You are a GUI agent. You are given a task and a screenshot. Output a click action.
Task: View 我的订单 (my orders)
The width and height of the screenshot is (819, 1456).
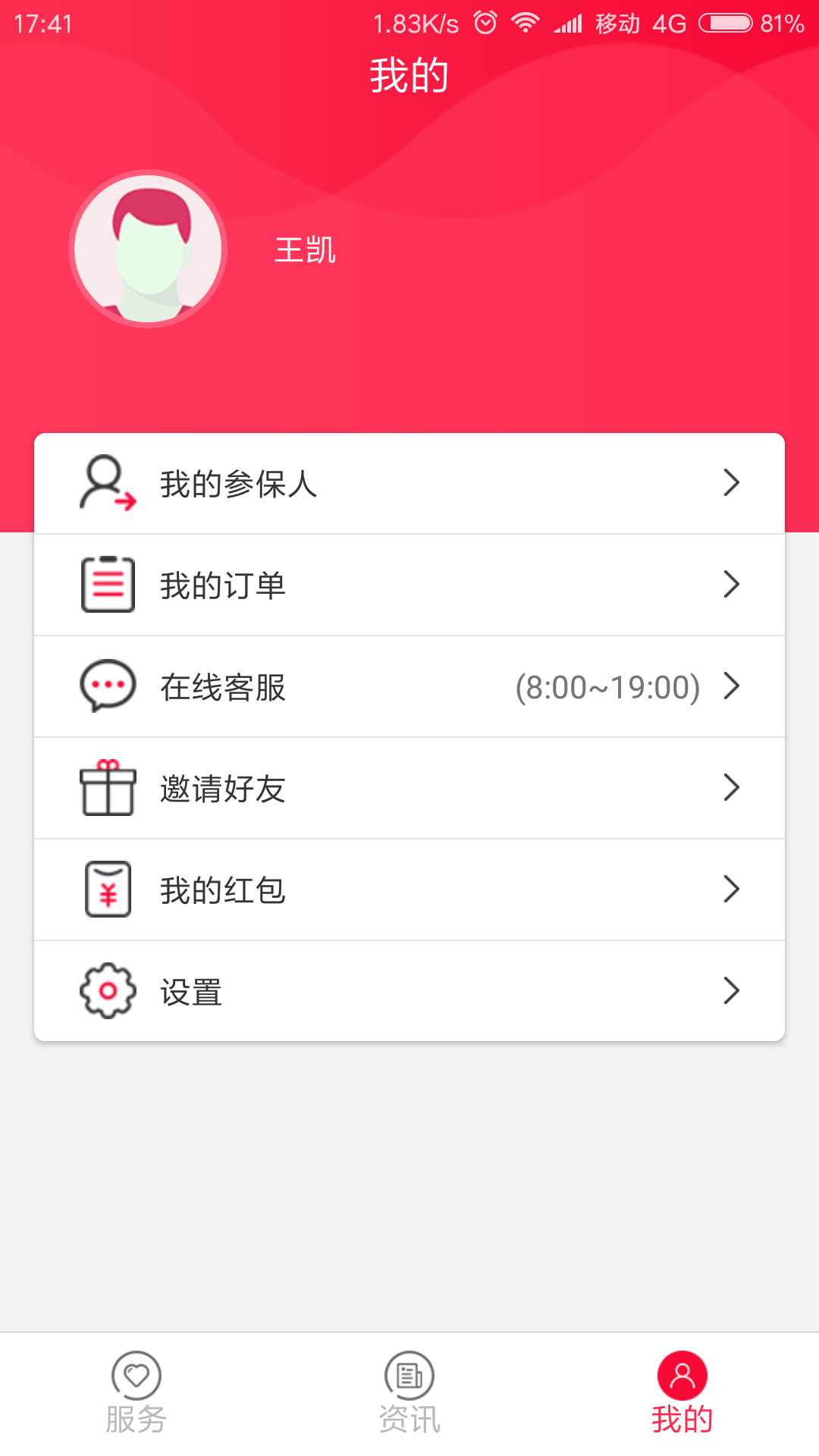409,585
